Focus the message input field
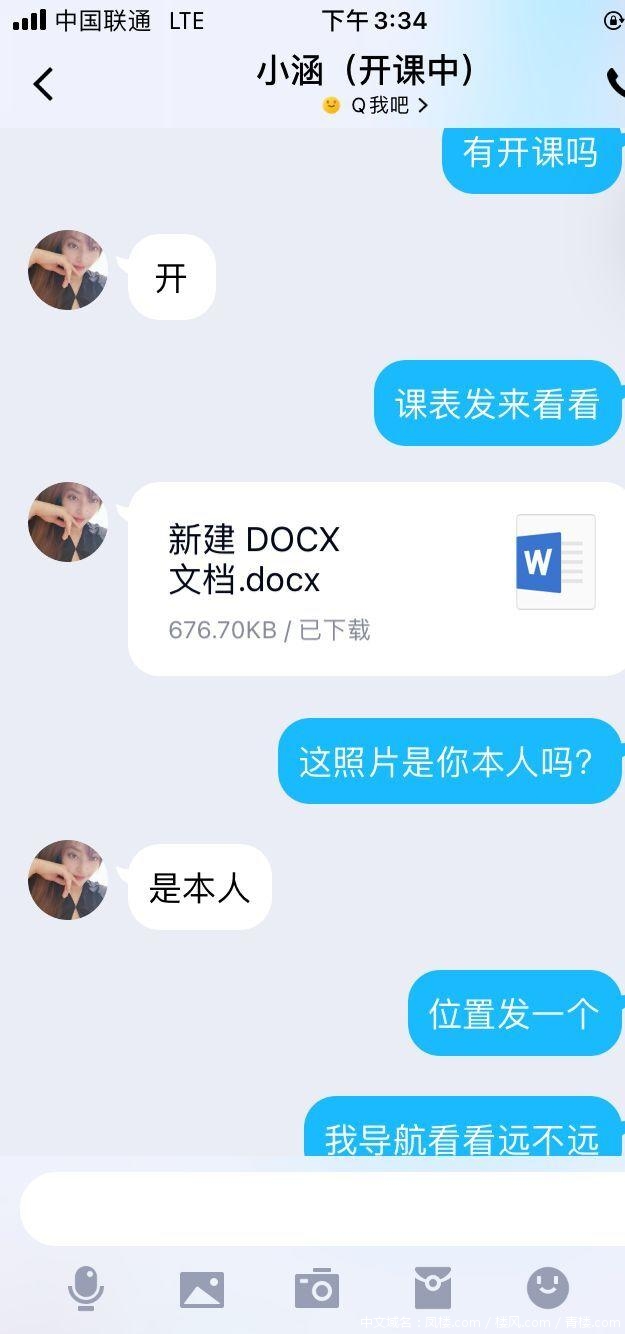 point(320,1208)
